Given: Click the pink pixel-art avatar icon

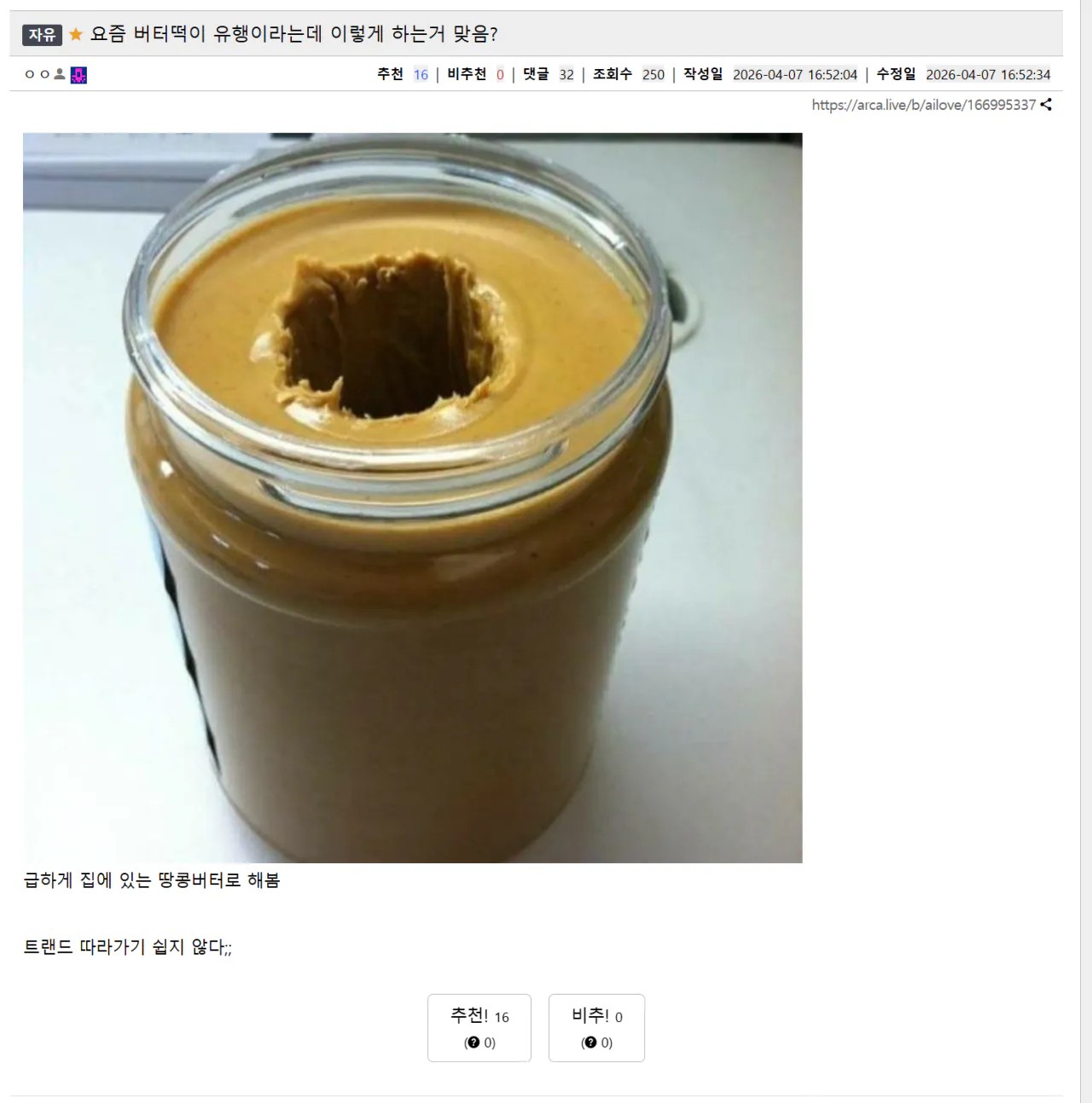Looking at the screenshot, I should [78, 75].
